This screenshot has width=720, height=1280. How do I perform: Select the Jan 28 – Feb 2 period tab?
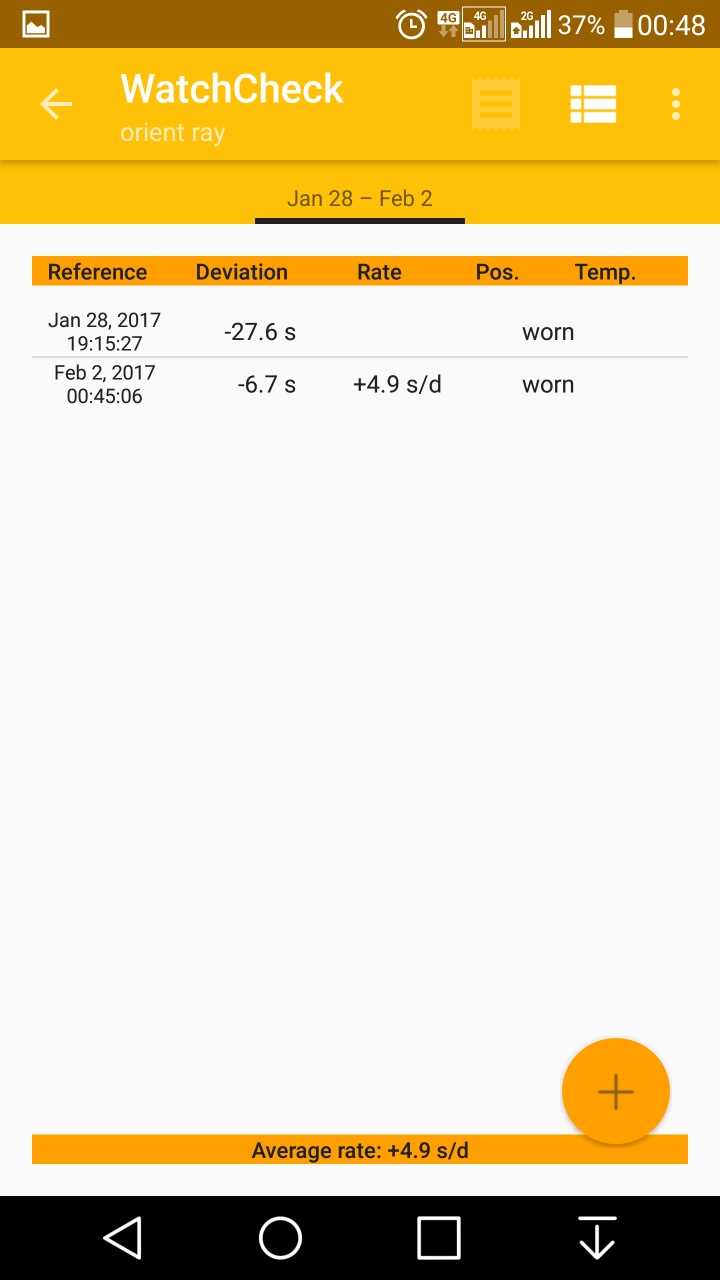click(360, 198)
